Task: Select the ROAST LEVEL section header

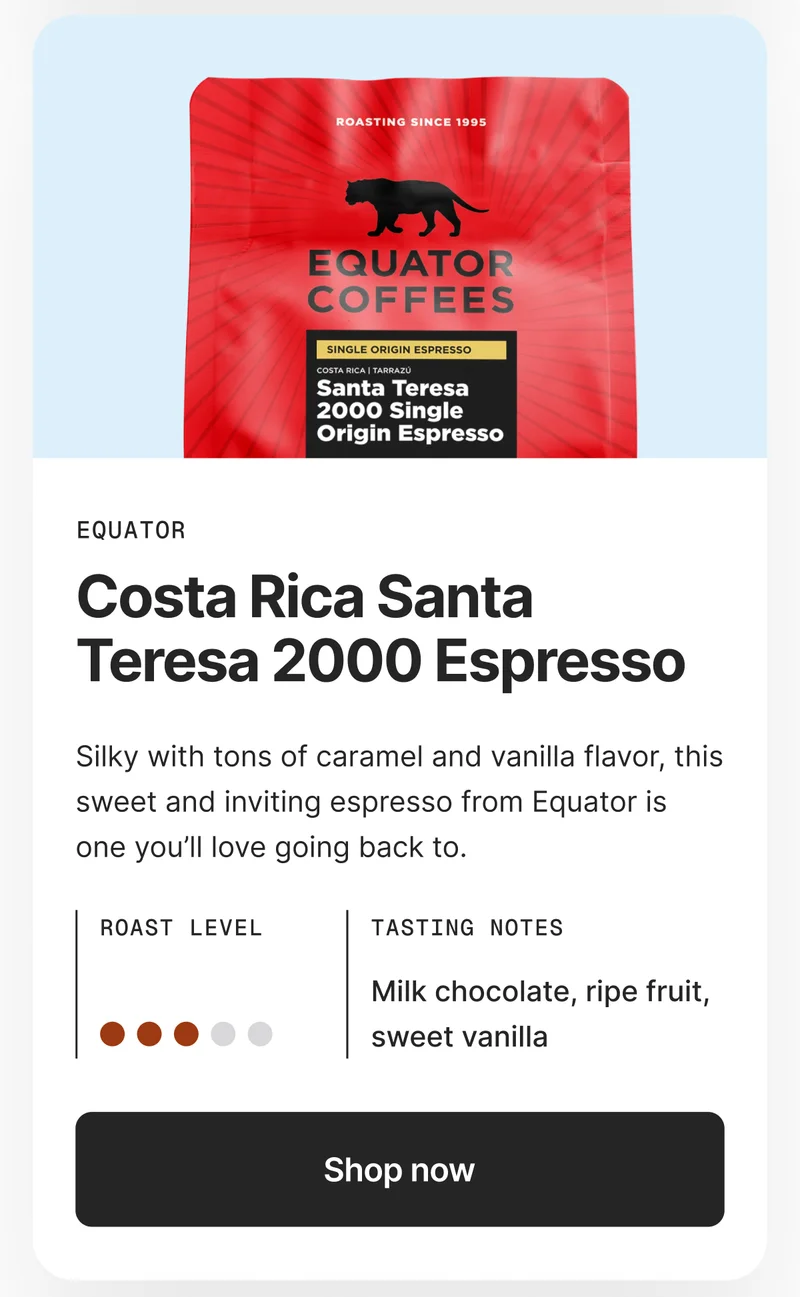Action: coord(180,928)
